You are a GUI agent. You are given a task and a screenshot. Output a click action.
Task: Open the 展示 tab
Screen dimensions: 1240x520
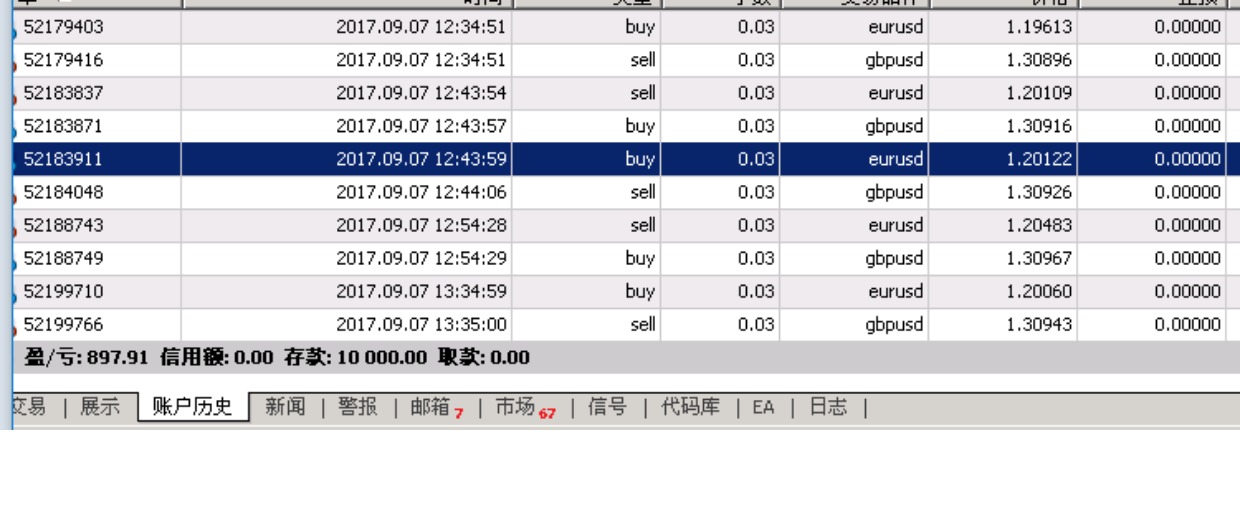tap(99, 407)
